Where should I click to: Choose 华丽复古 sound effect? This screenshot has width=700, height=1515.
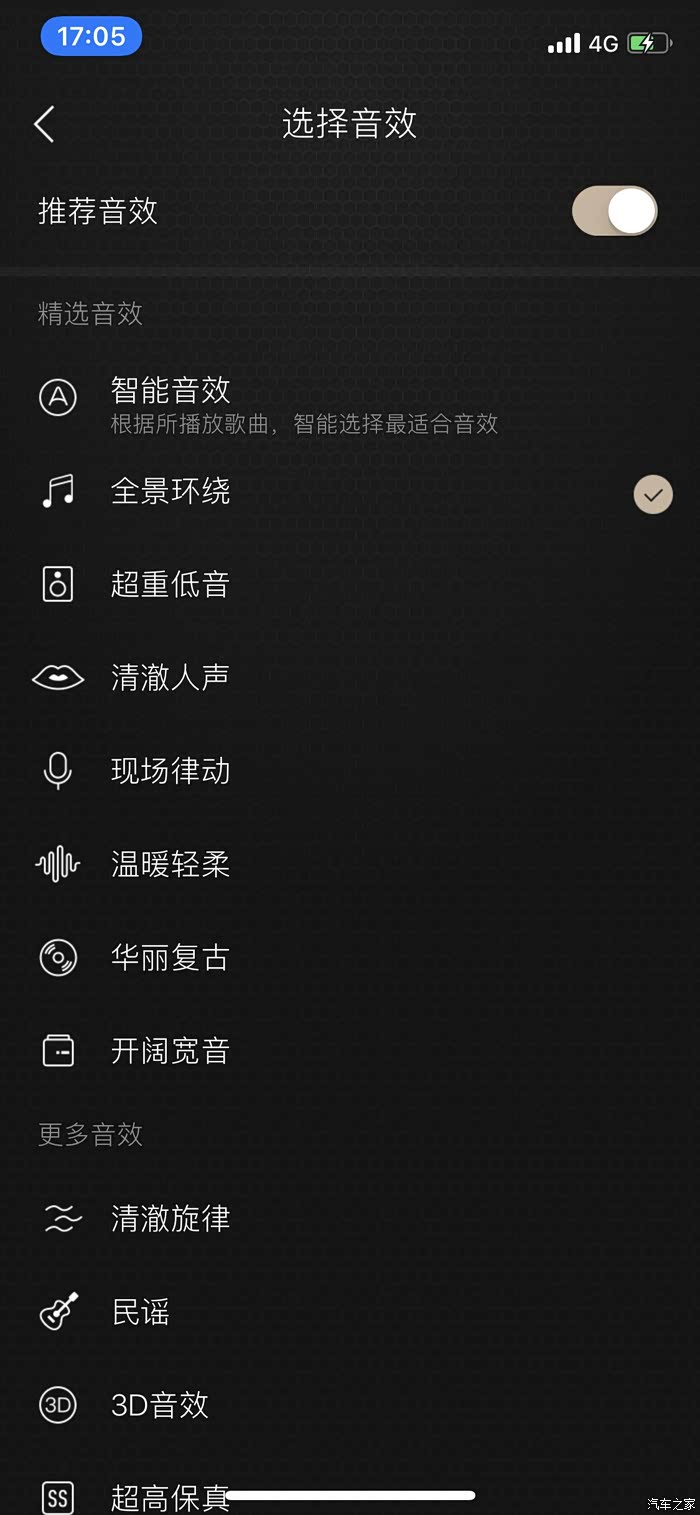(170, 958)
